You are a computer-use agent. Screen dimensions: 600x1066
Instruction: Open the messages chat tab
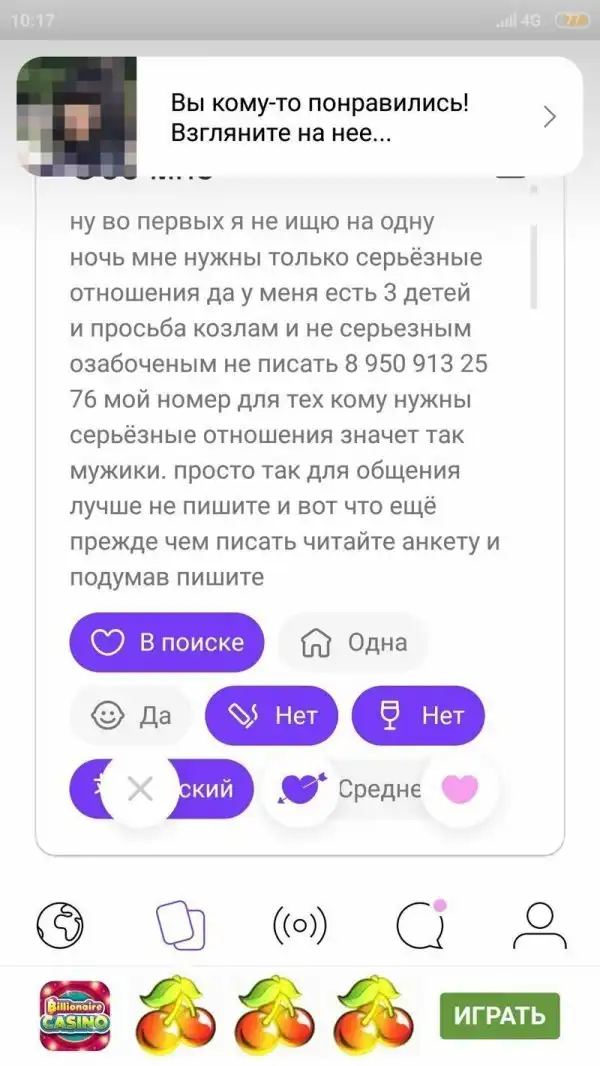click(x=421, y=925)
